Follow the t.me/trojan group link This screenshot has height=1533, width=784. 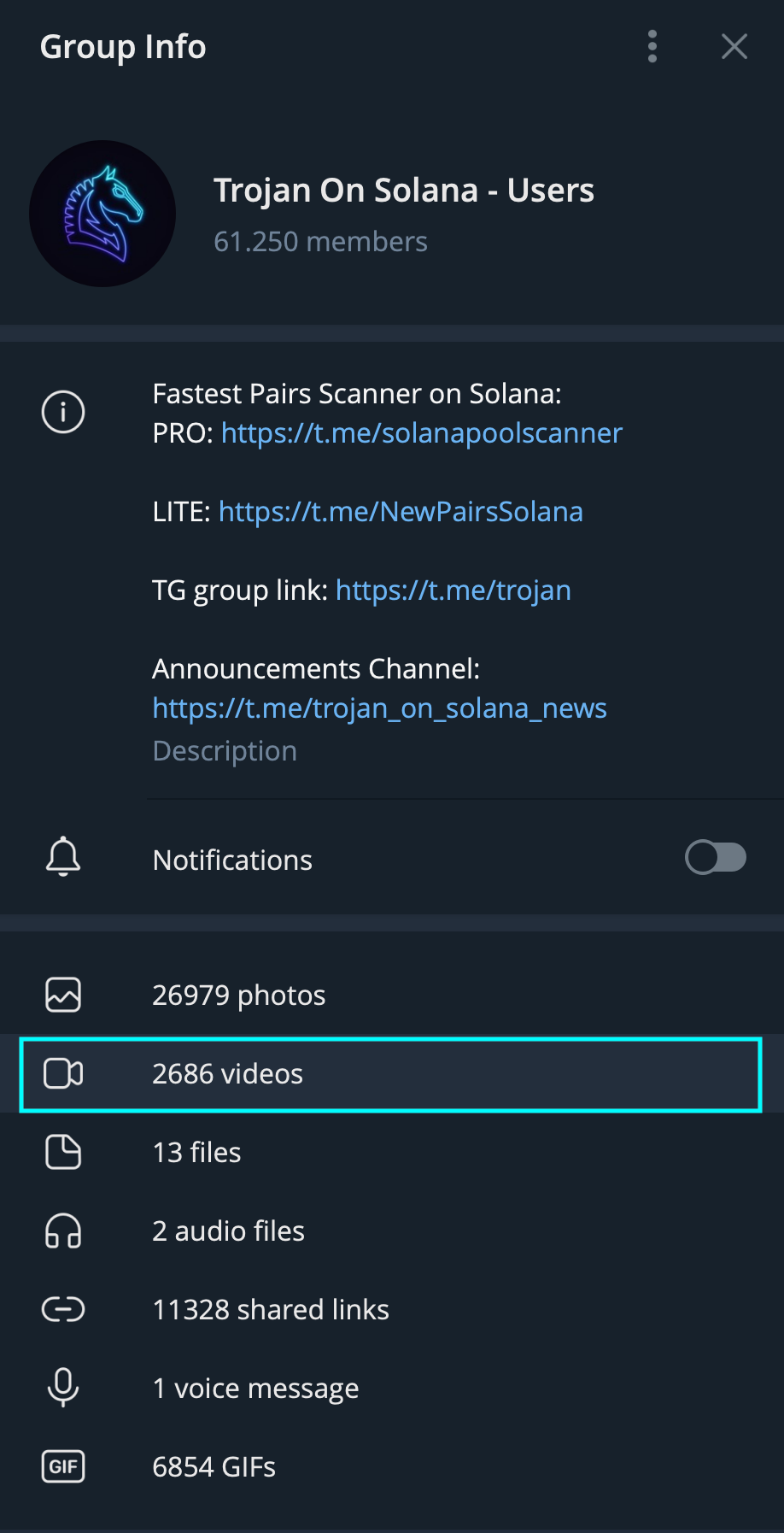453,590
